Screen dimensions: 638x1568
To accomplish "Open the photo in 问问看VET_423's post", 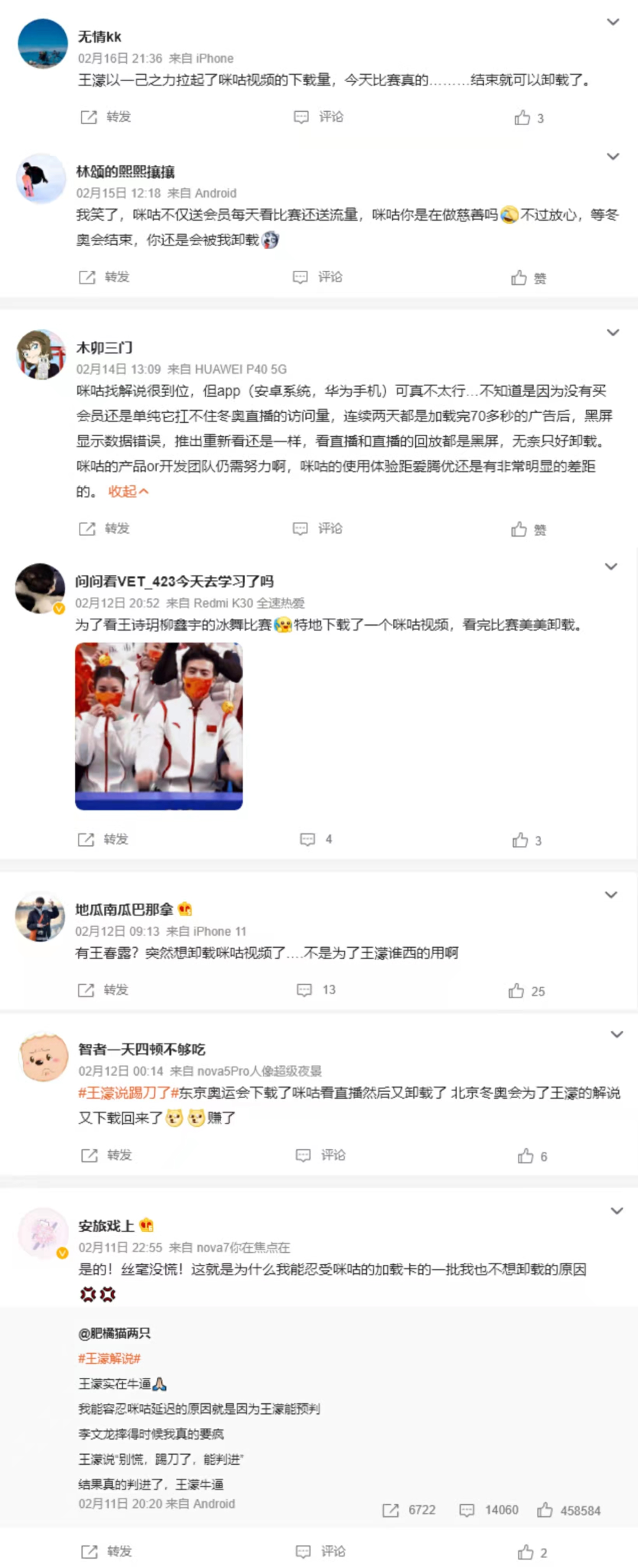I will [158, 726].
